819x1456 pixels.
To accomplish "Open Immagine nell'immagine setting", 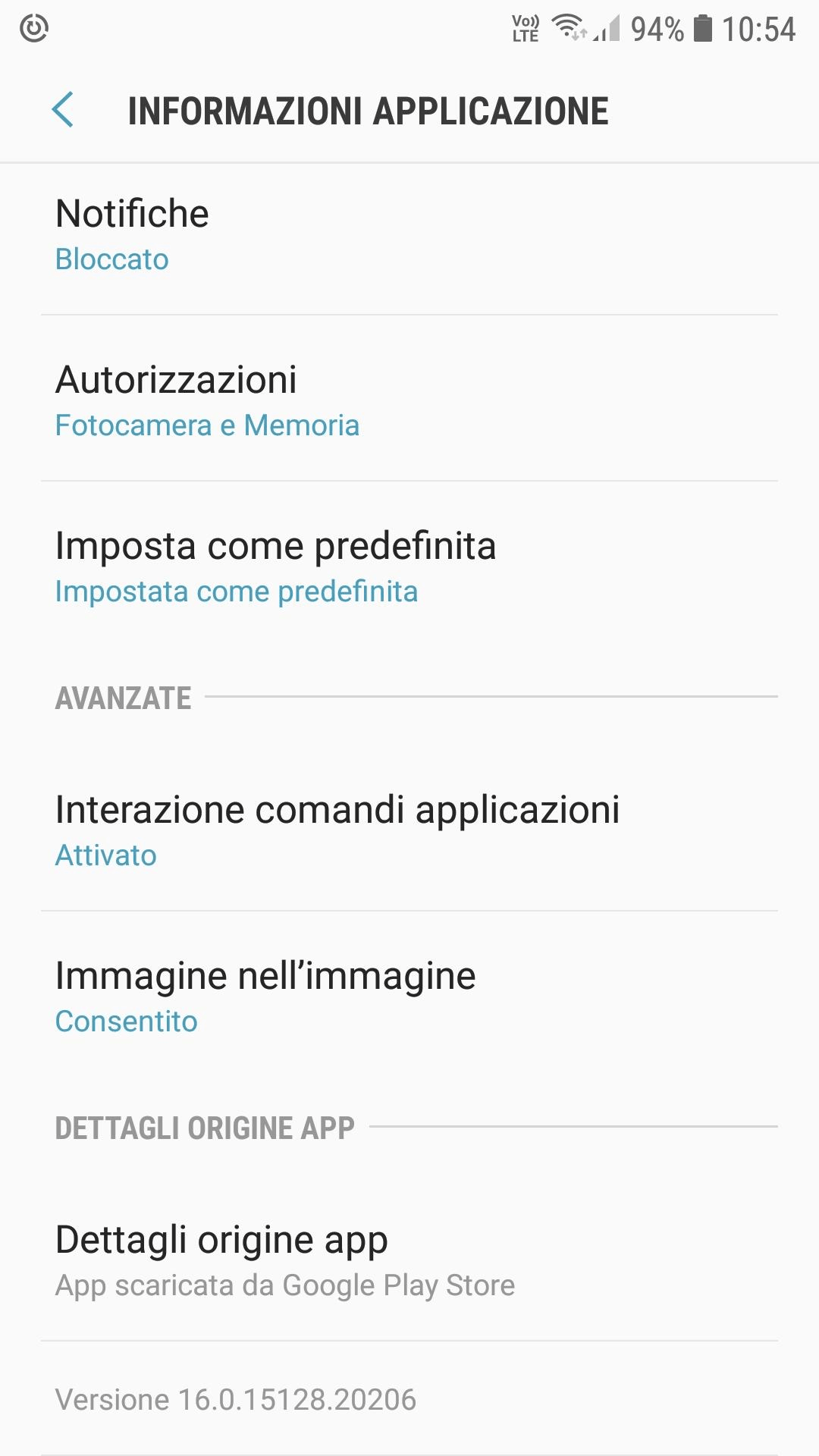I will coord(409,996).
